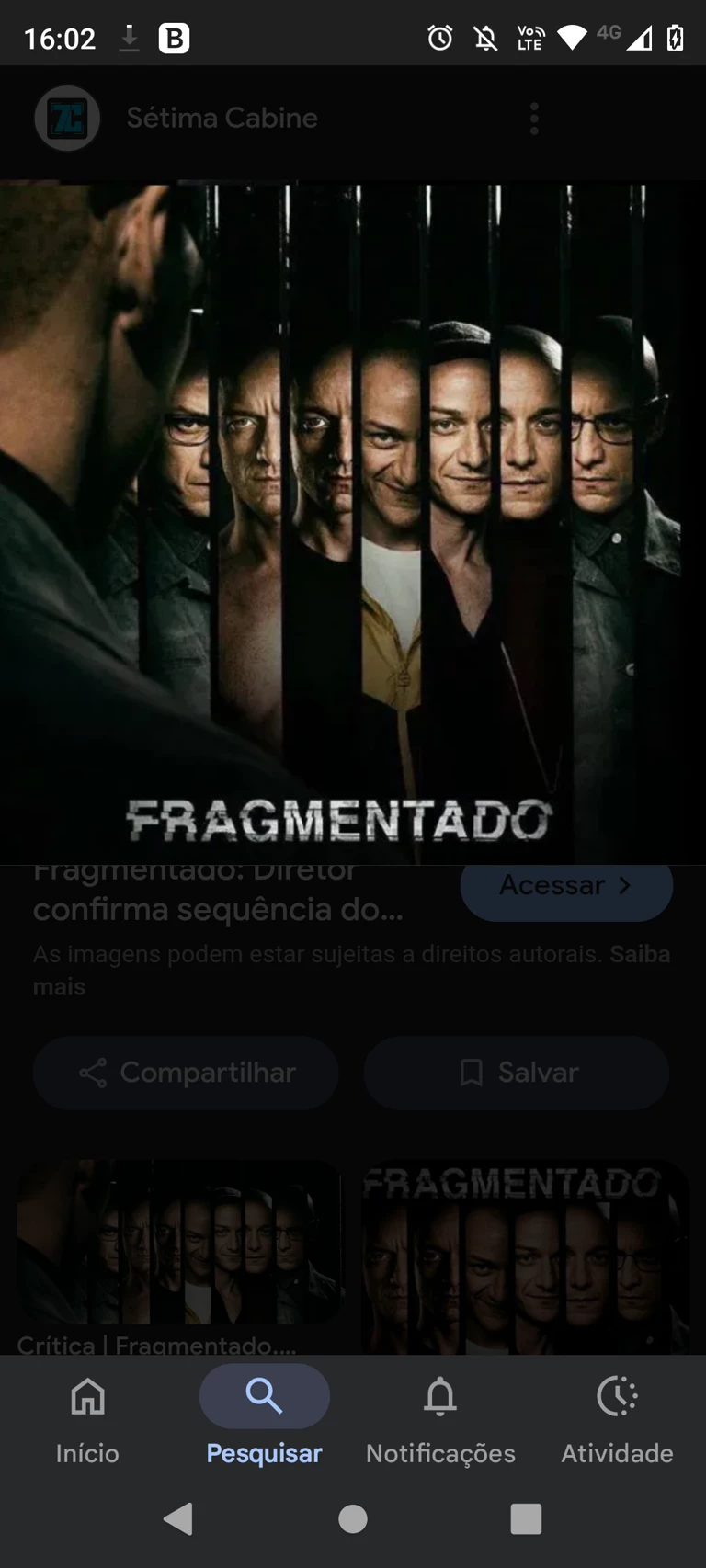Go to the system home screen
The width and height of the screenshot is (706, 1568).
coord(353,1519)
